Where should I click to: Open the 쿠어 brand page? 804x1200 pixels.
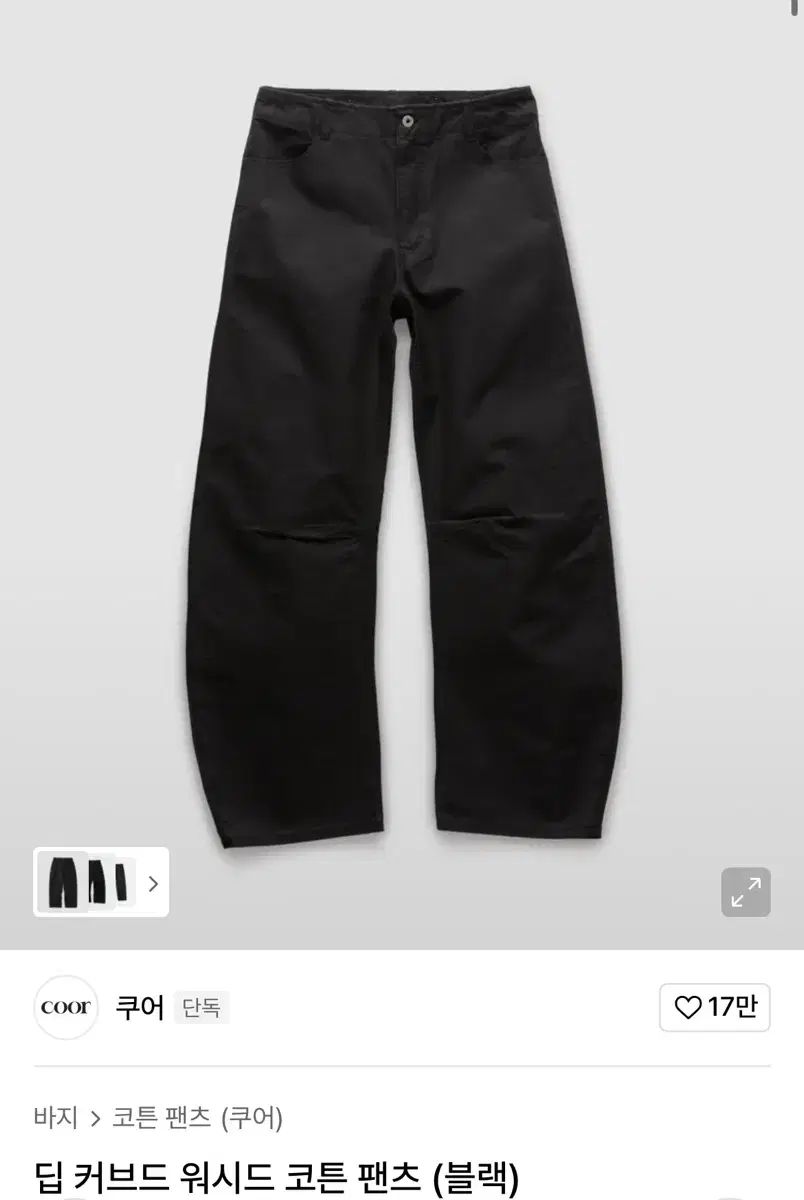[139, 1007]
